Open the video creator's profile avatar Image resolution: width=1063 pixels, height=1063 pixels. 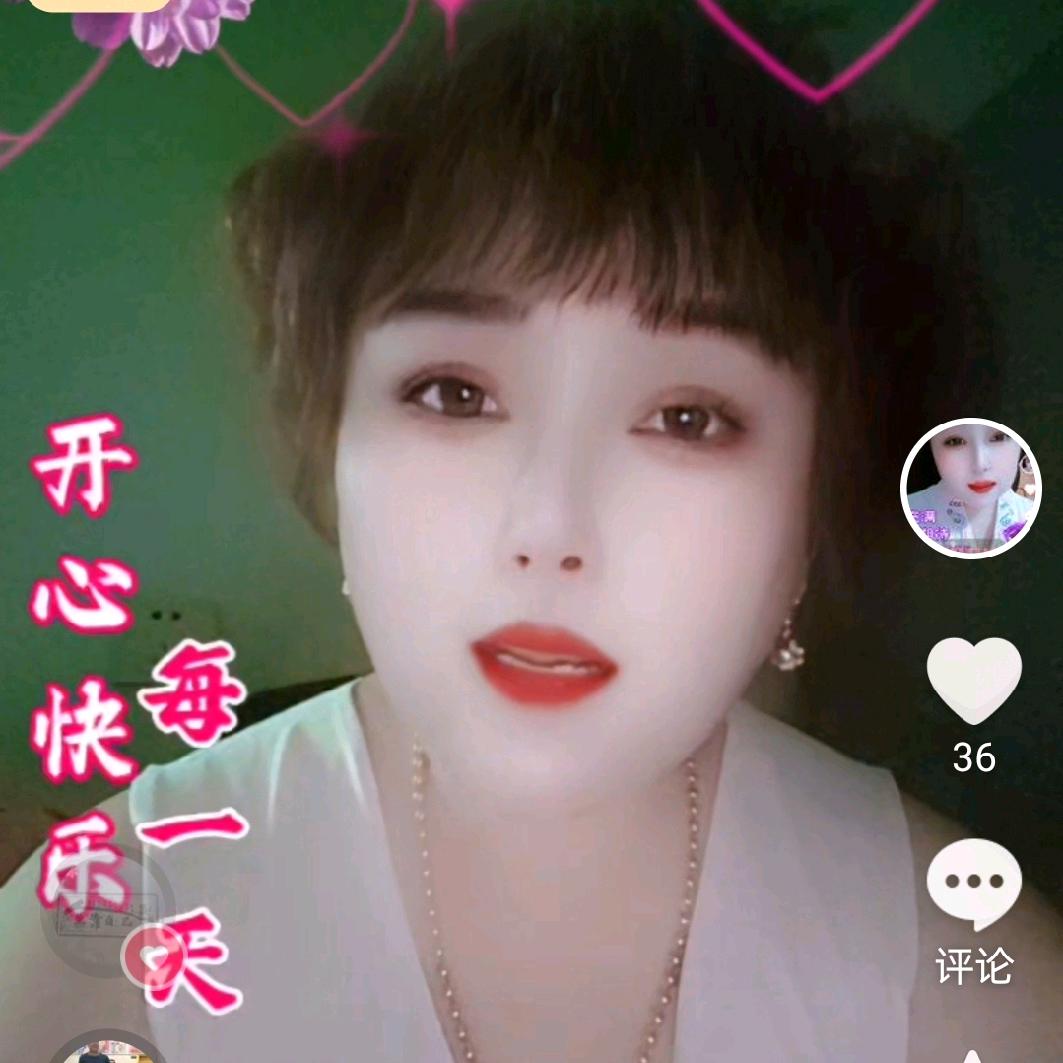tap(970, 488)
